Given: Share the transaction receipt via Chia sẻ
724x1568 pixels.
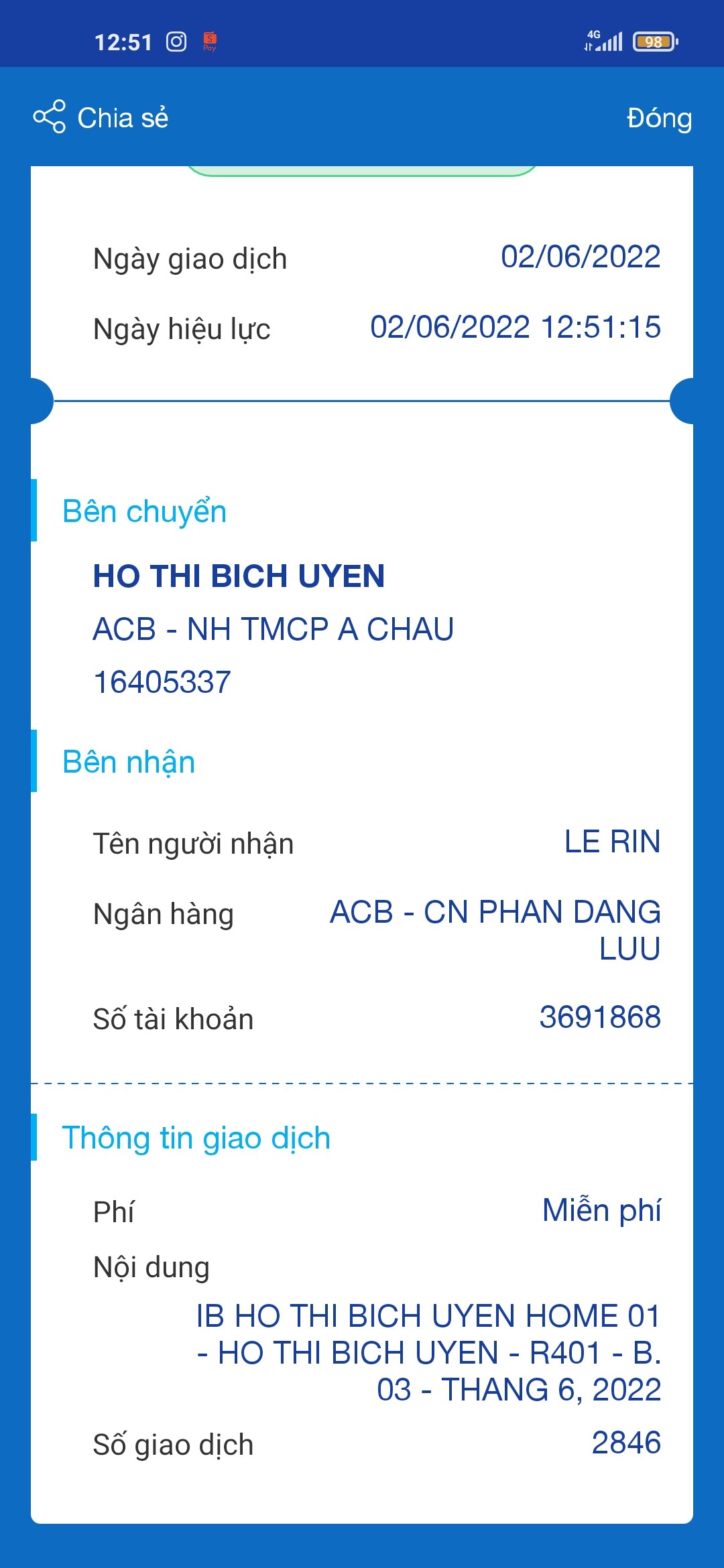Looking at the screenshot, I should click(102, 117).
